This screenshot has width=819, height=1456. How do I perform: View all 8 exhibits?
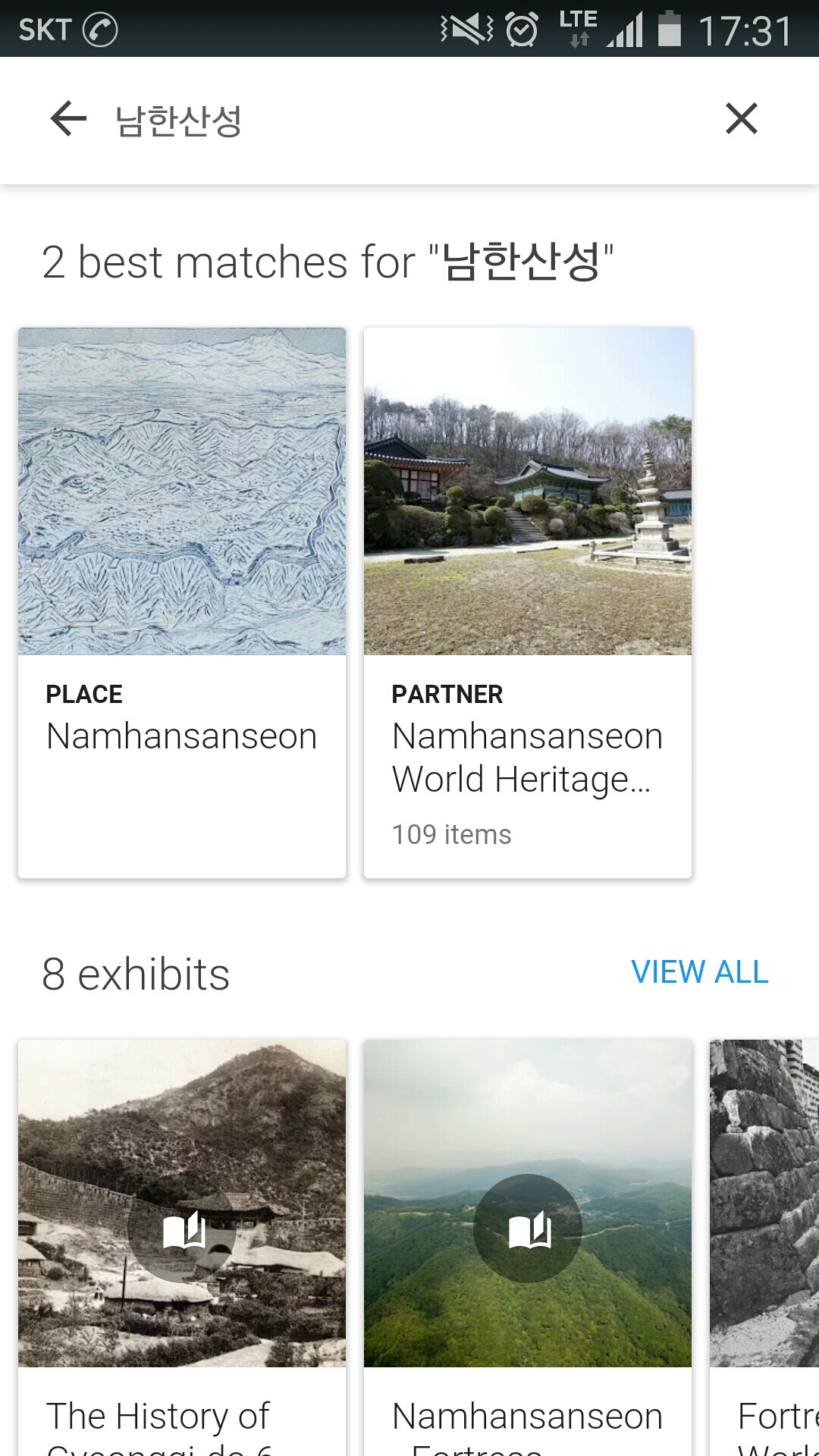point(699,972)
